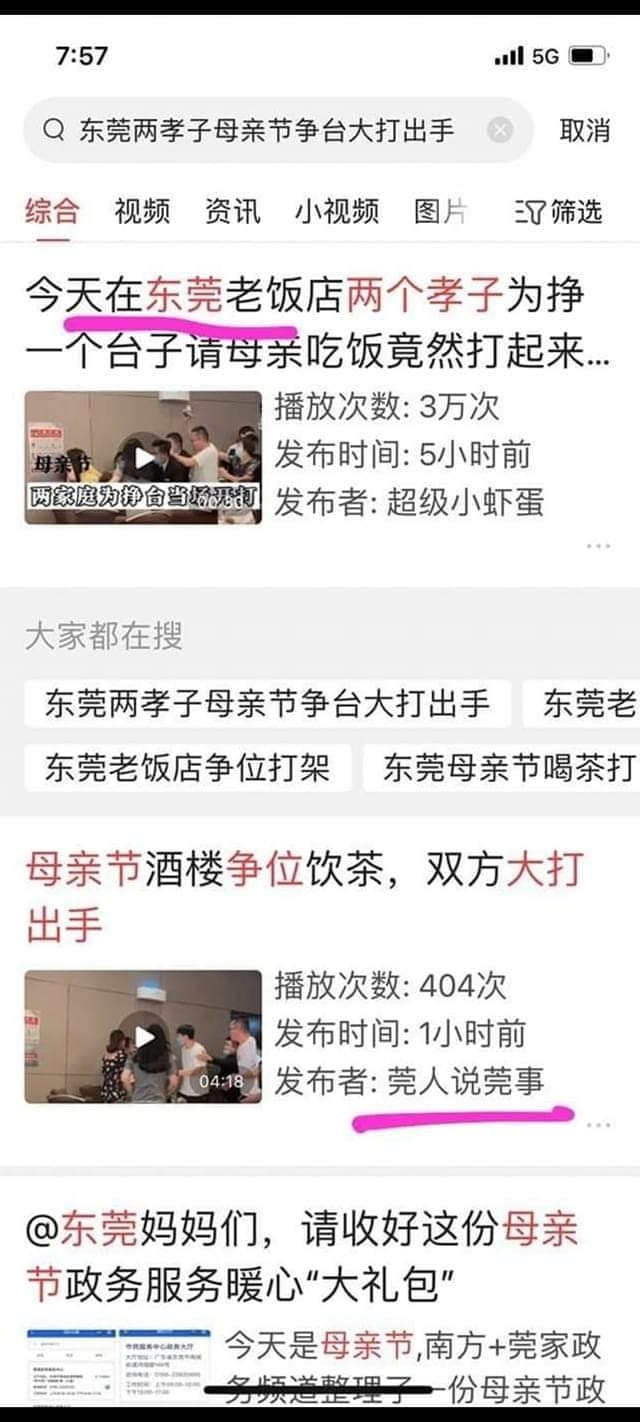Image resolution: width=640 pixels, height=1422 pixels.
Task: Switch to the 图片 tab
Action: (x=440, y=211)
